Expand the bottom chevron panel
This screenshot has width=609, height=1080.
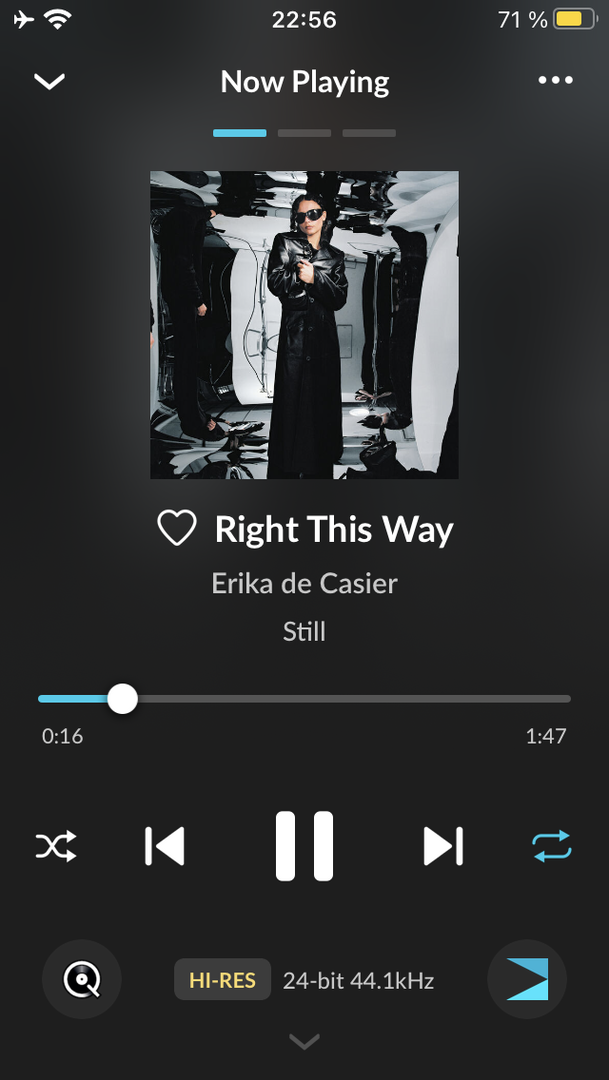coord(304,1042)
